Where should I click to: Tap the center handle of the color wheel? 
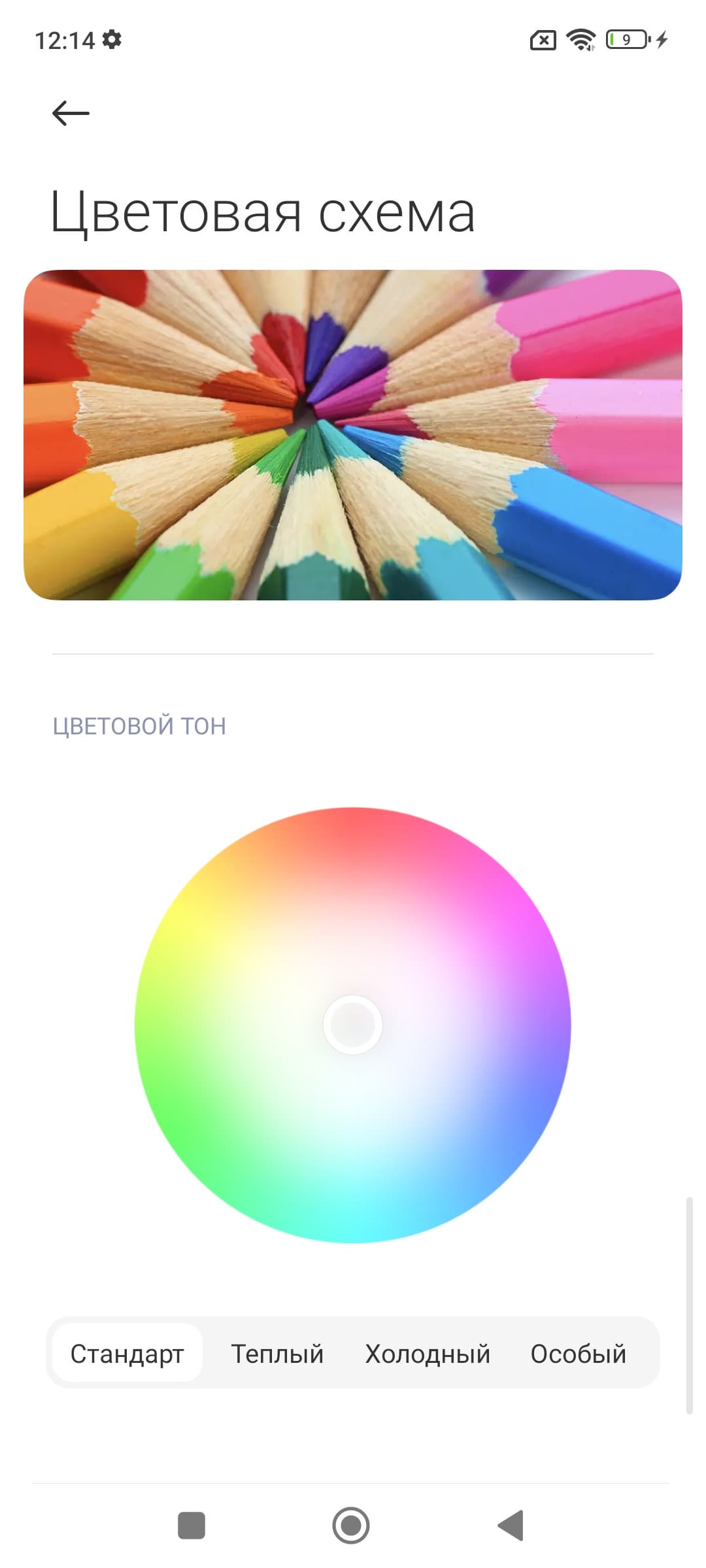point(353,1024)
